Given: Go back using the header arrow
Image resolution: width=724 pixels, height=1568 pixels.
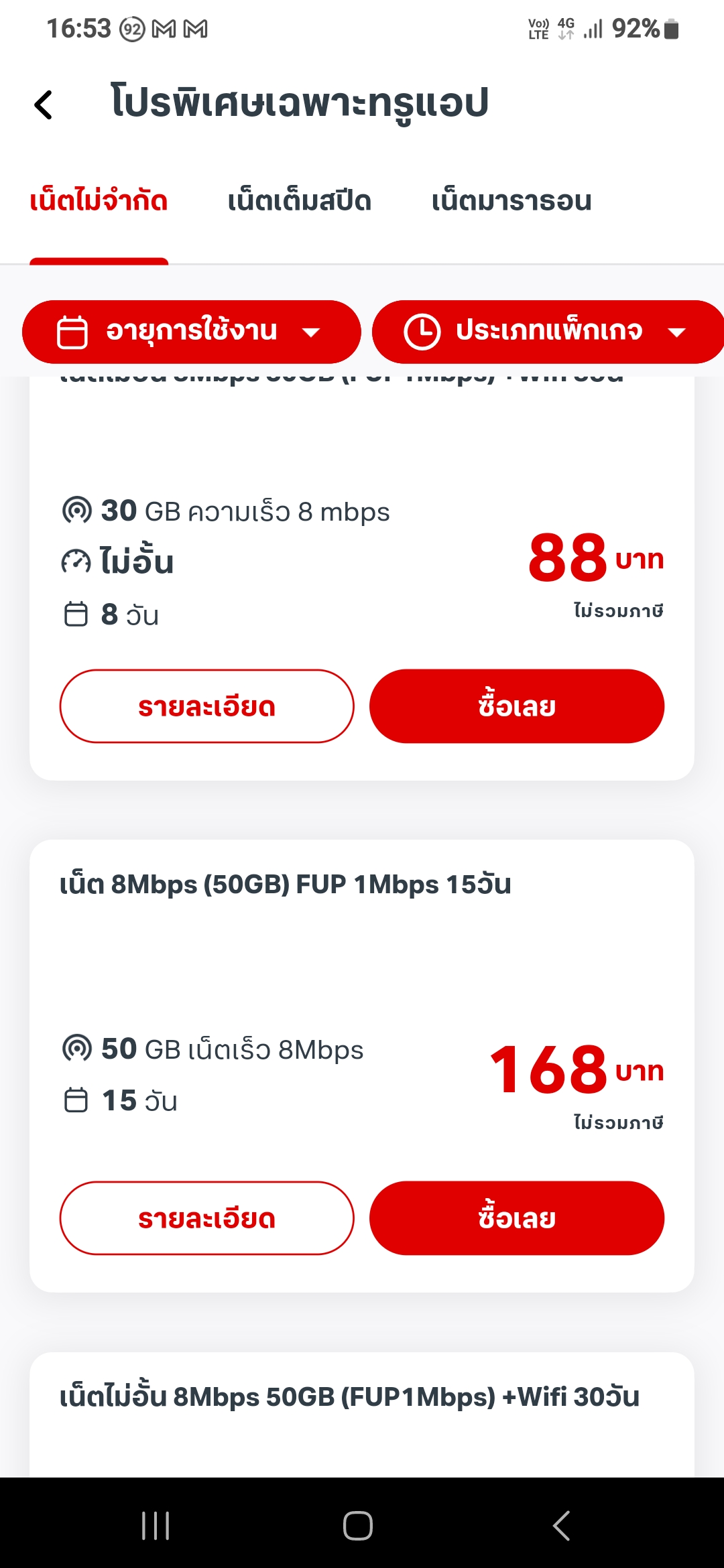Looking at the screenshot, I should [44, 105].
